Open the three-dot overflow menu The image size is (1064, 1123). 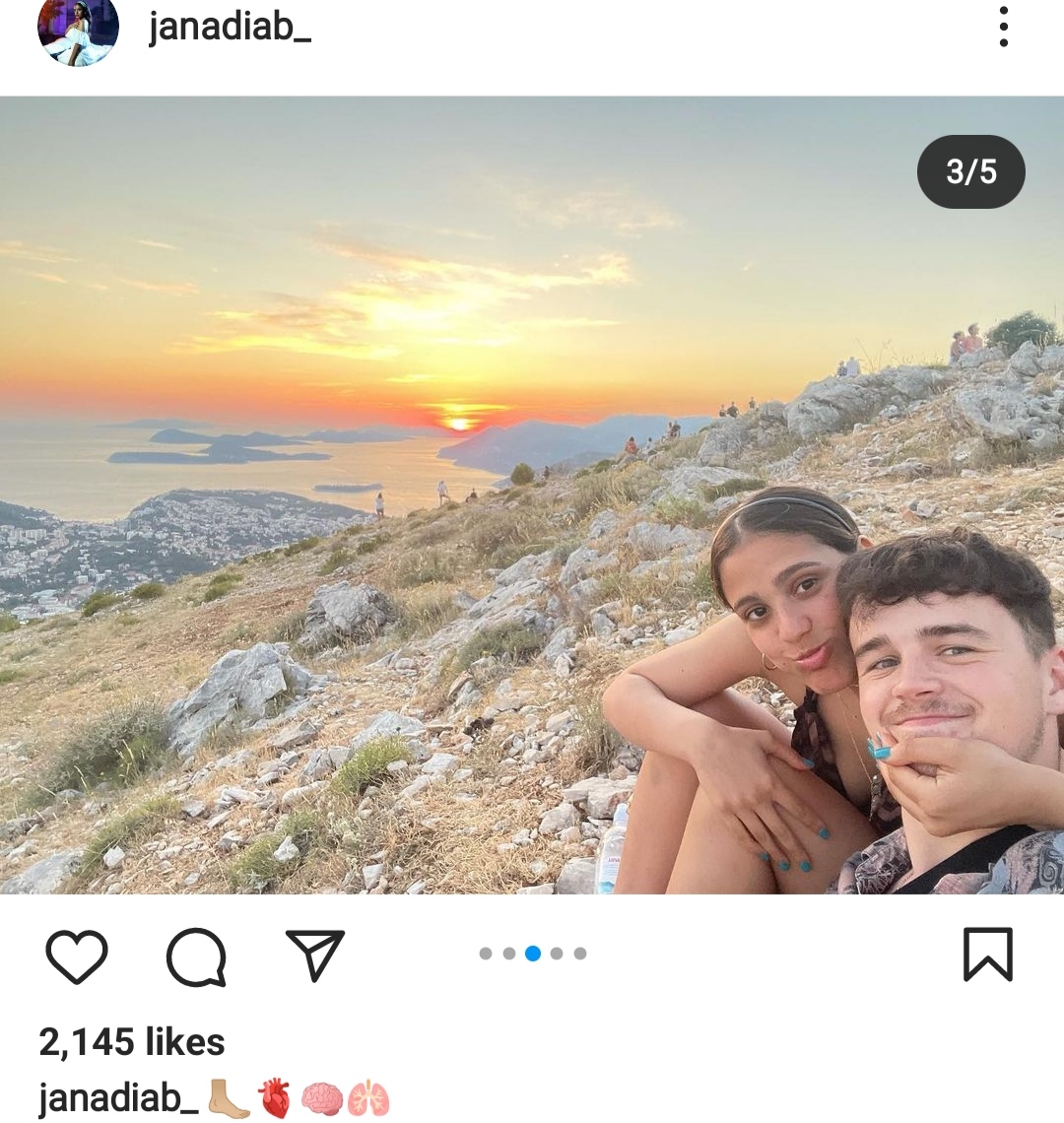(1003, 27)
